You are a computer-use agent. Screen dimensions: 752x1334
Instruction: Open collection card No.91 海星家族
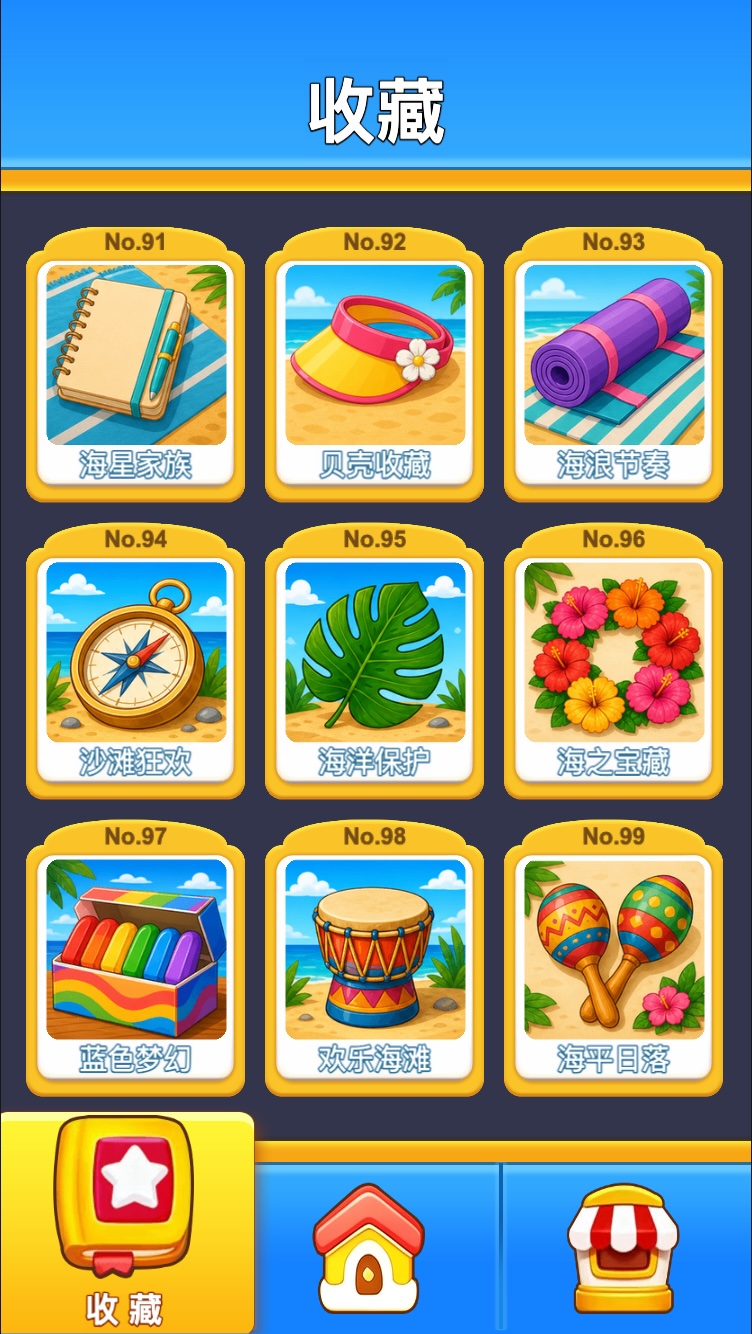(x=135, y=365)
